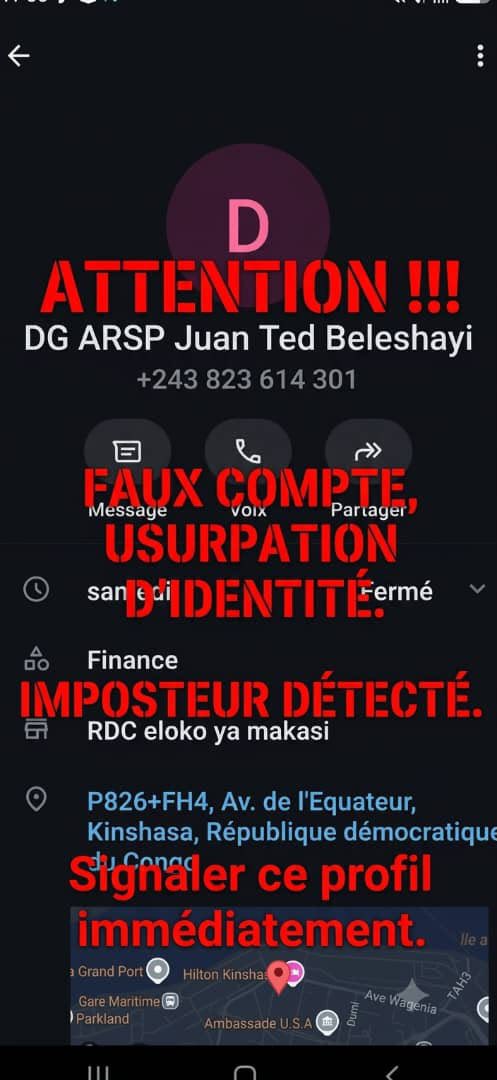Share this contact profile via Partager
The height and width of the screenshot is (1080, 497).
(368, 451)
